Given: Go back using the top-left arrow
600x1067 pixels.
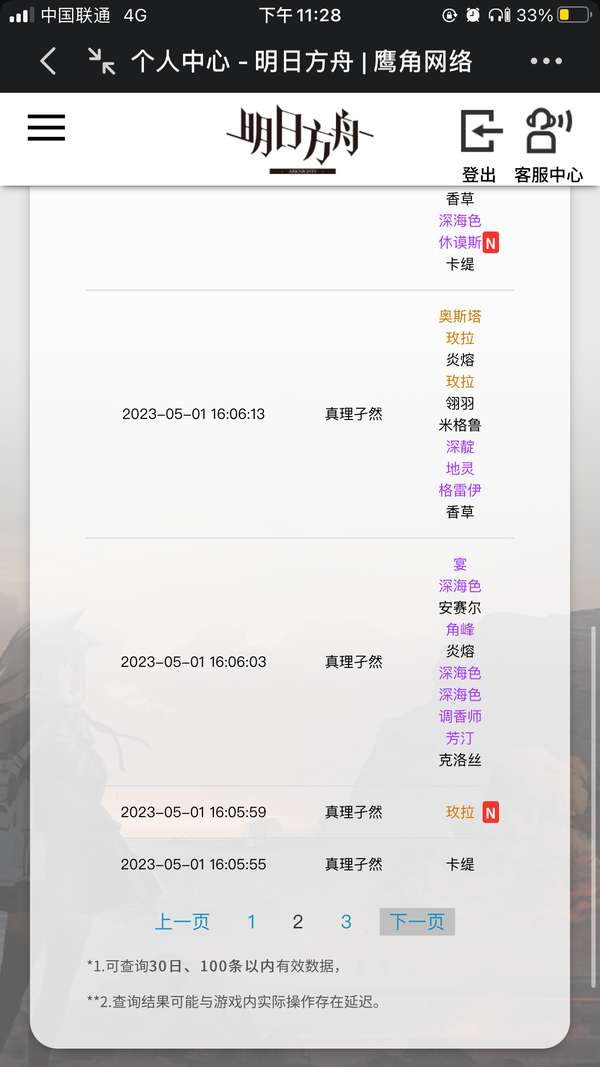Looking at the screenshot, I should tap(48, 62).
